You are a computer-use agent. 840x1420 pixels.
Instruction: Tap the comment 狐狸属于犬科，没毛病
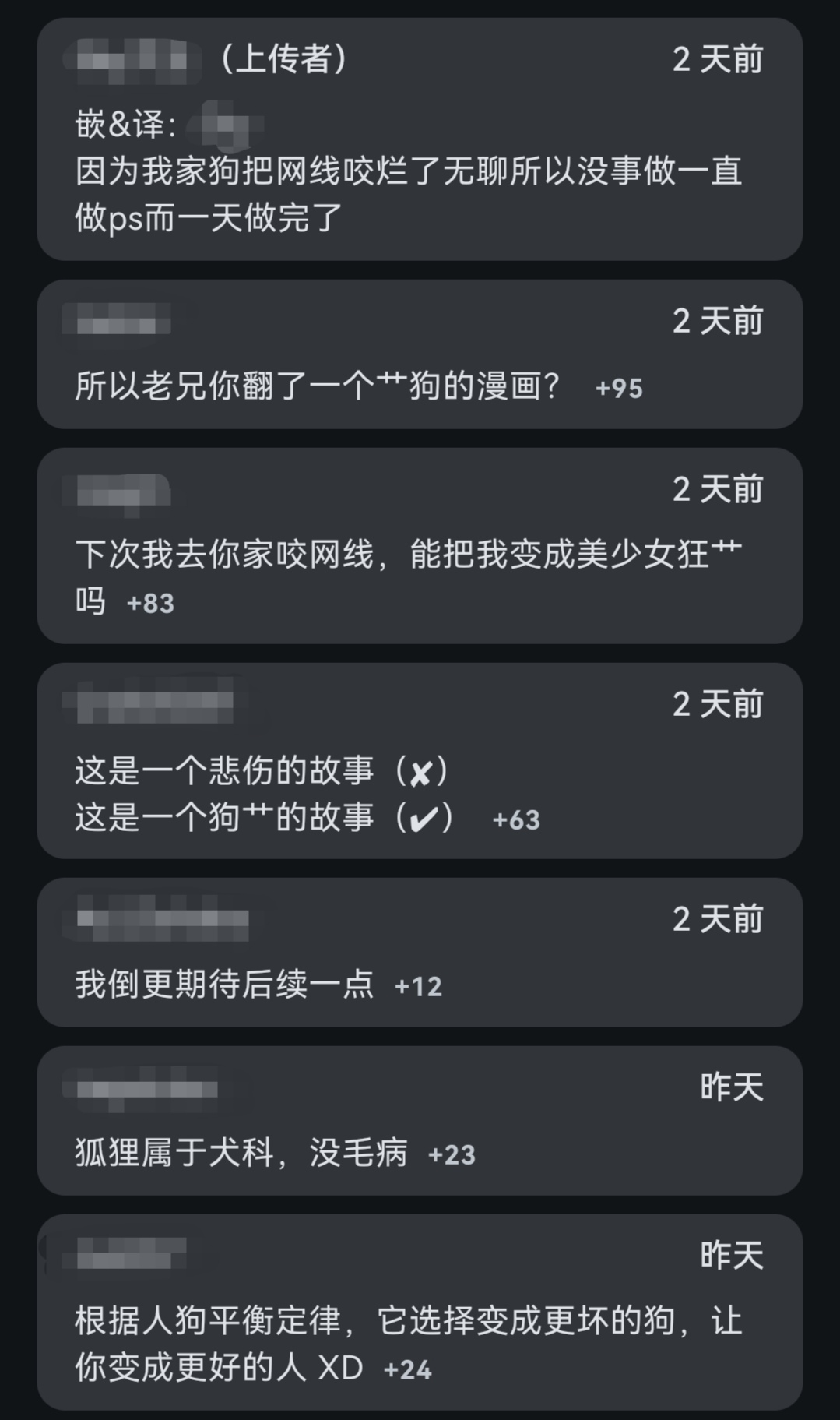click(x=241, y=1152)
